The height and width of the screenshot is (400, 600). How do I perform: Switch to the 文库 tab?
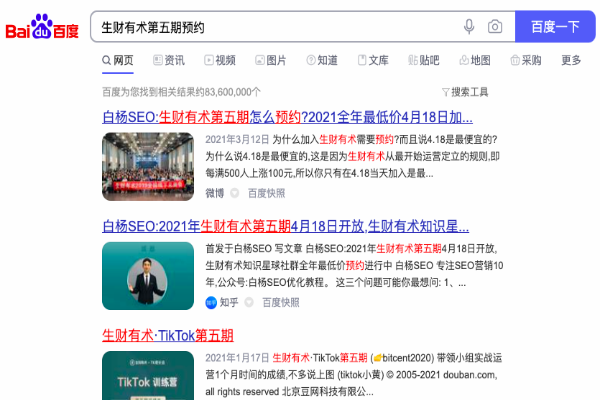coord(371,60)
